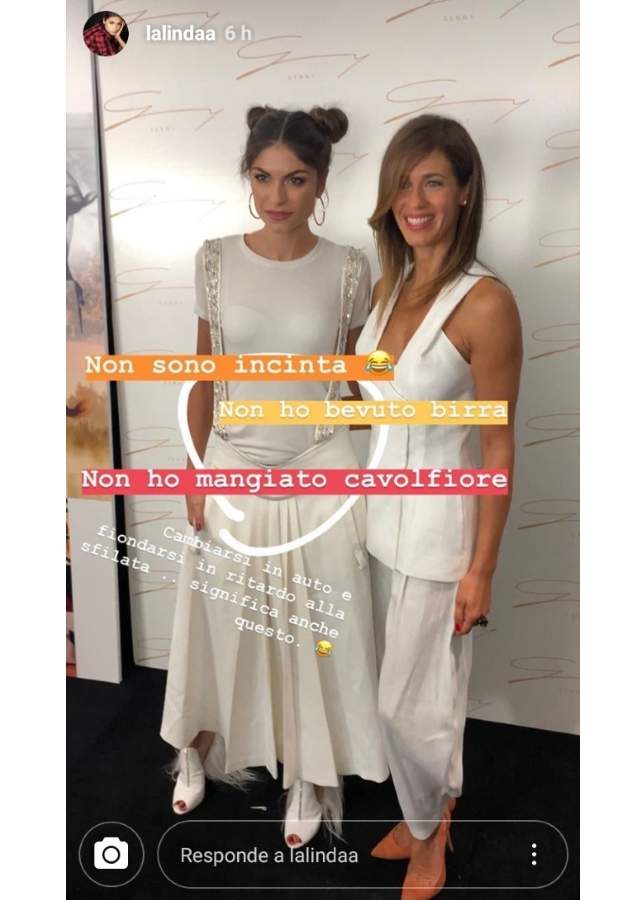Screen dimensions: 640x900
Task: Open the camera icon
Action: [x=110, y=854]
